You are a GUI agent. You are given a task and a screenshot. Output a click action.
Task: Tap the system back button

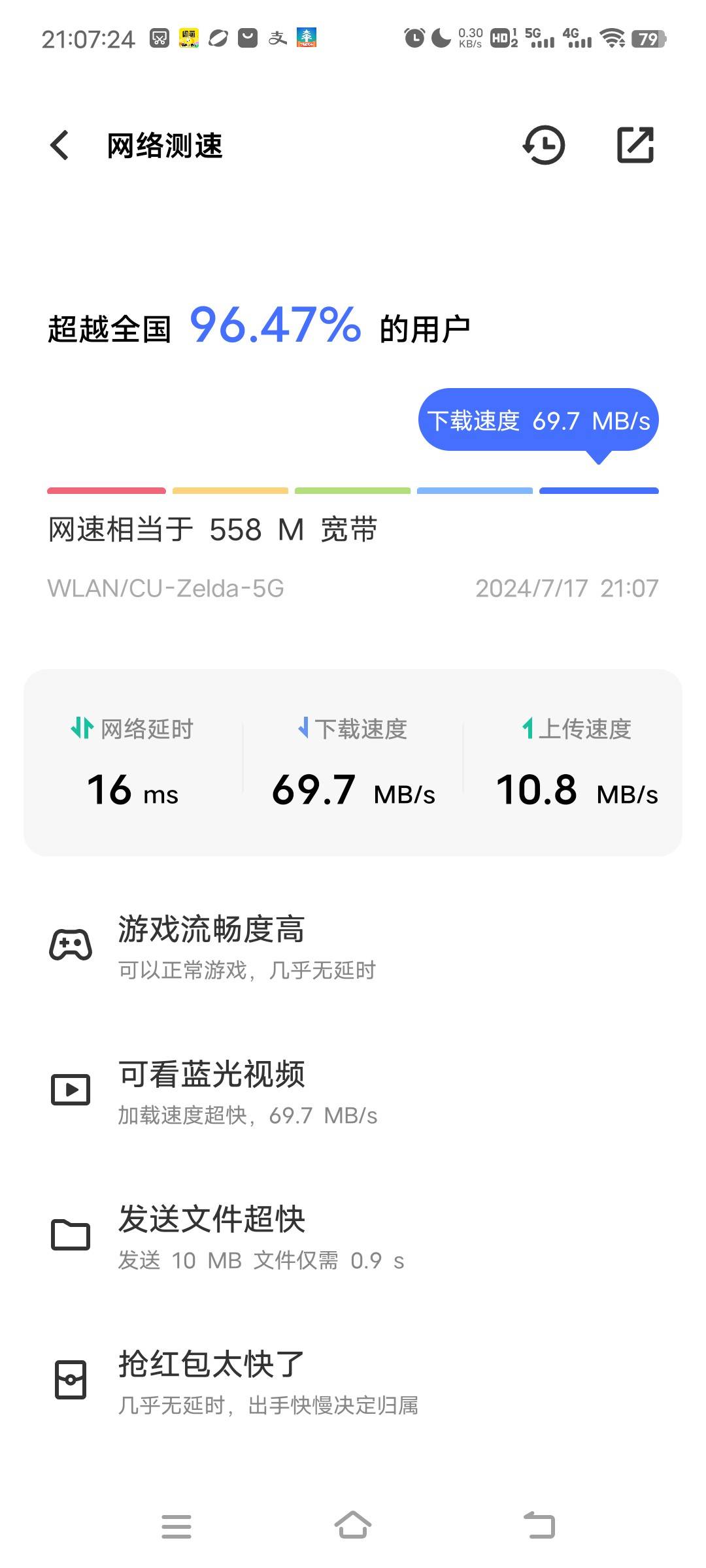click(539, 1526)
